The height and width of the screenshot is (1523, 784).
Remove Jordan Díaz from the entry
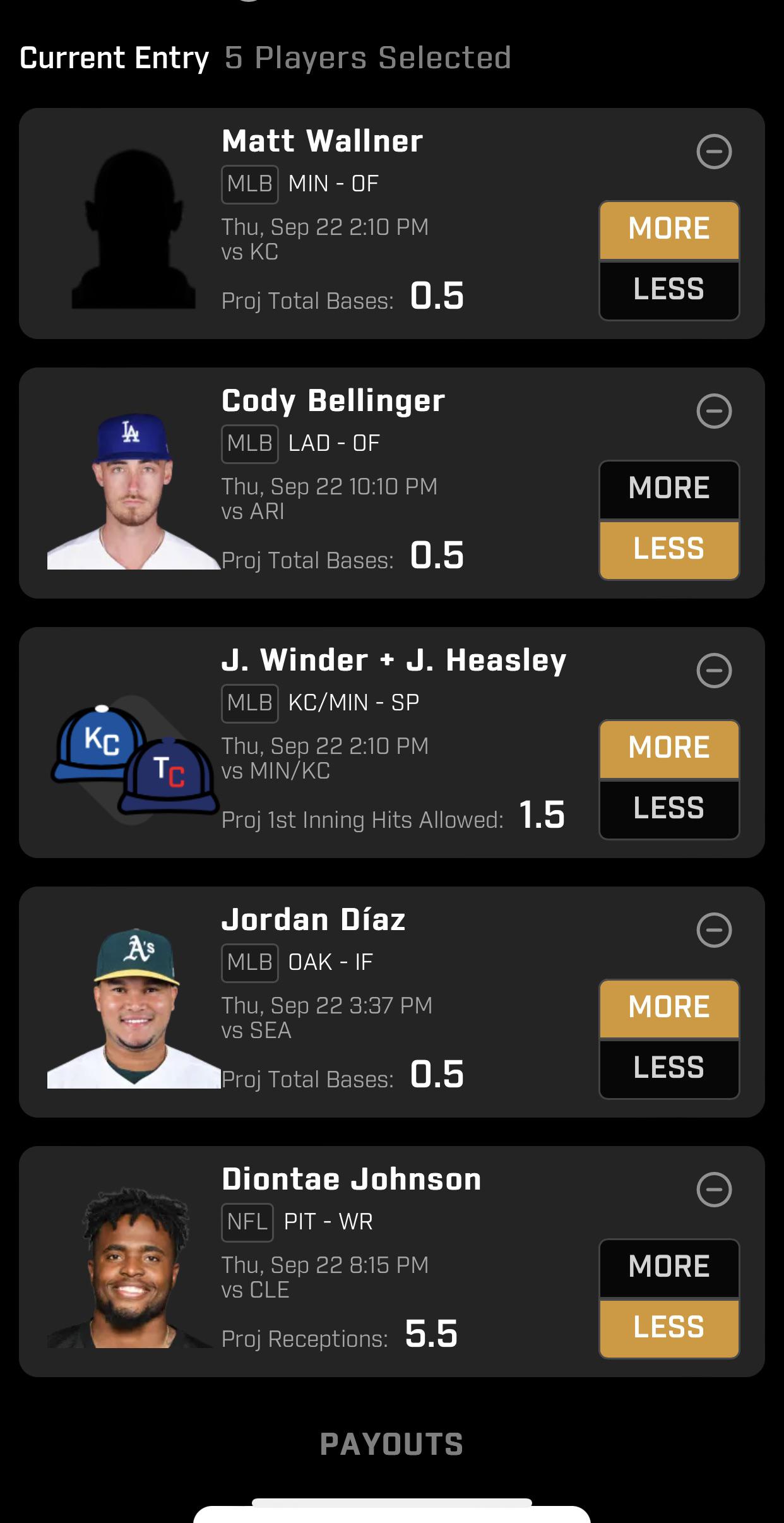[x=713, y=930]
